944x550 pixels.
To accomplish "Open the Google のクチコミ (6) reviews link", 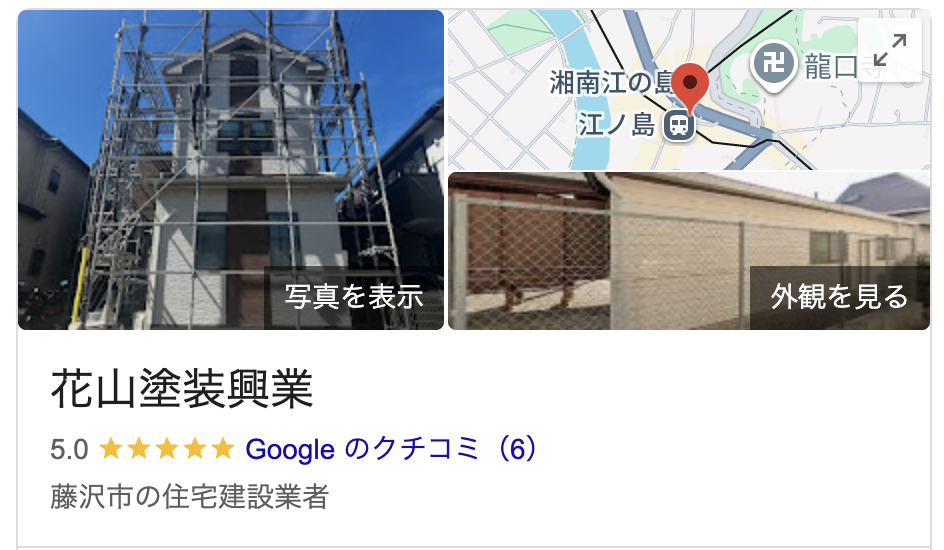I will click(392, 450).
